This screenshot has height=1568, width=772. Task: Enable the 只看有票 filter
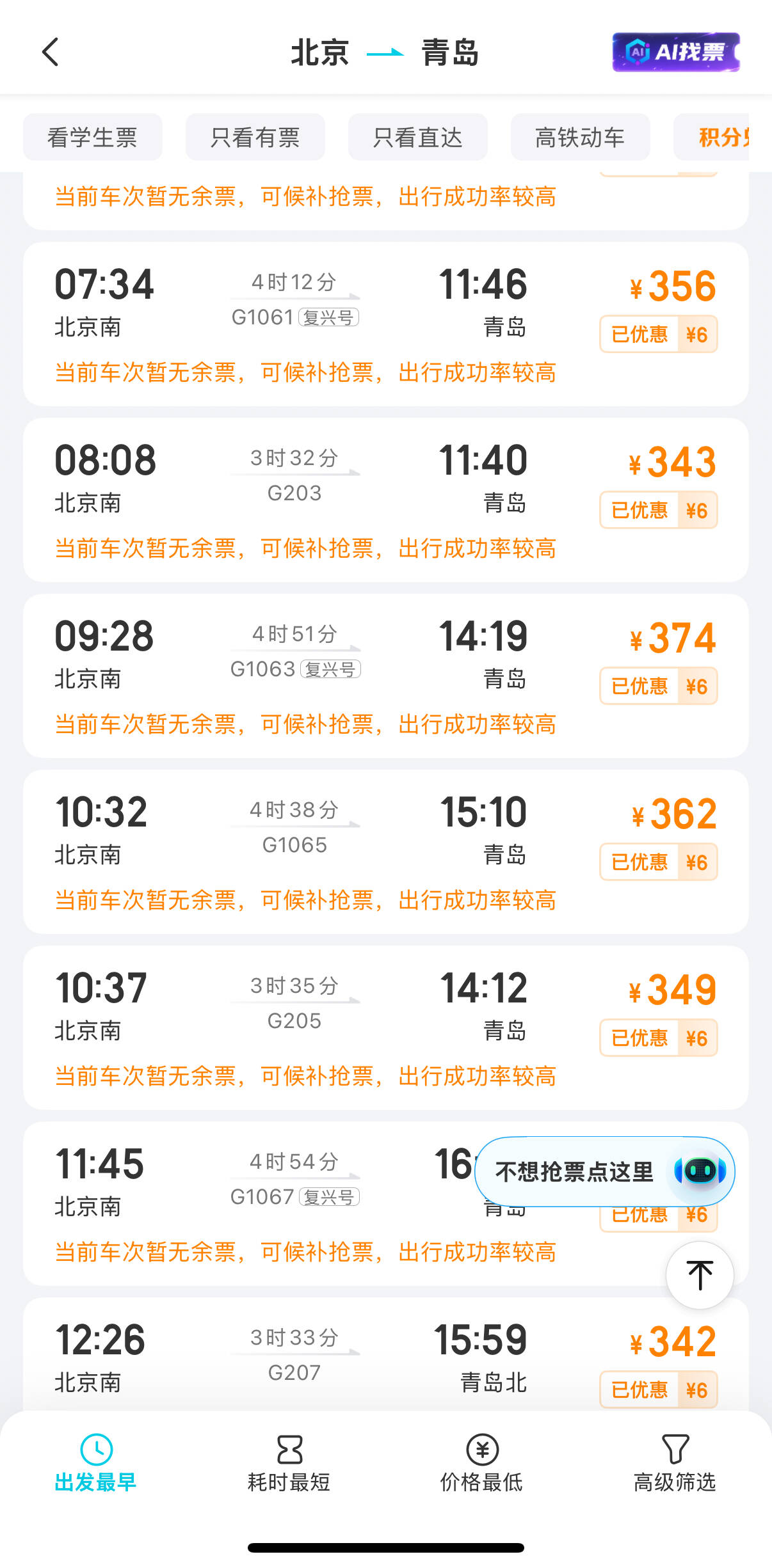point(255,137)
